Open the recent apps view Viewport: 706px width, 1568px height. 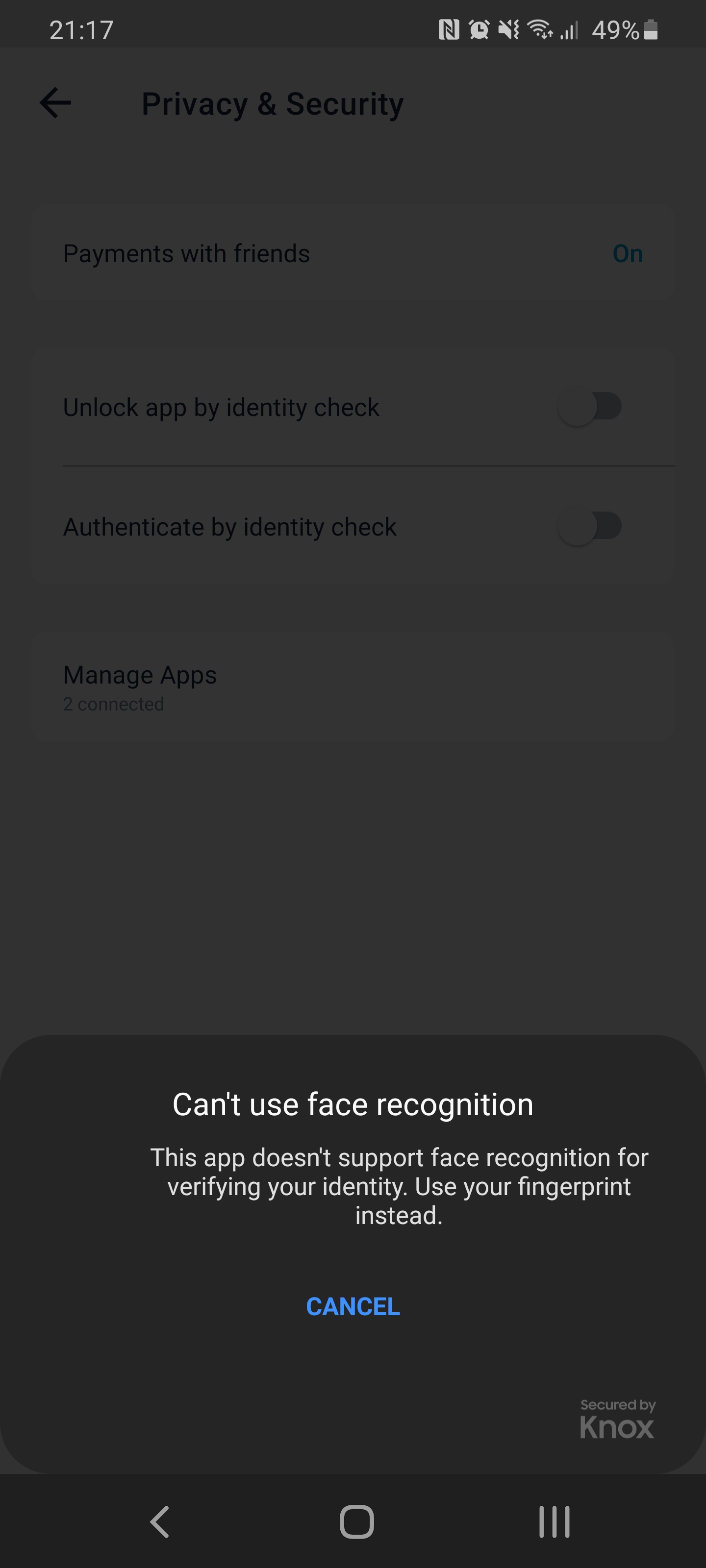[x=554, y=1522]
